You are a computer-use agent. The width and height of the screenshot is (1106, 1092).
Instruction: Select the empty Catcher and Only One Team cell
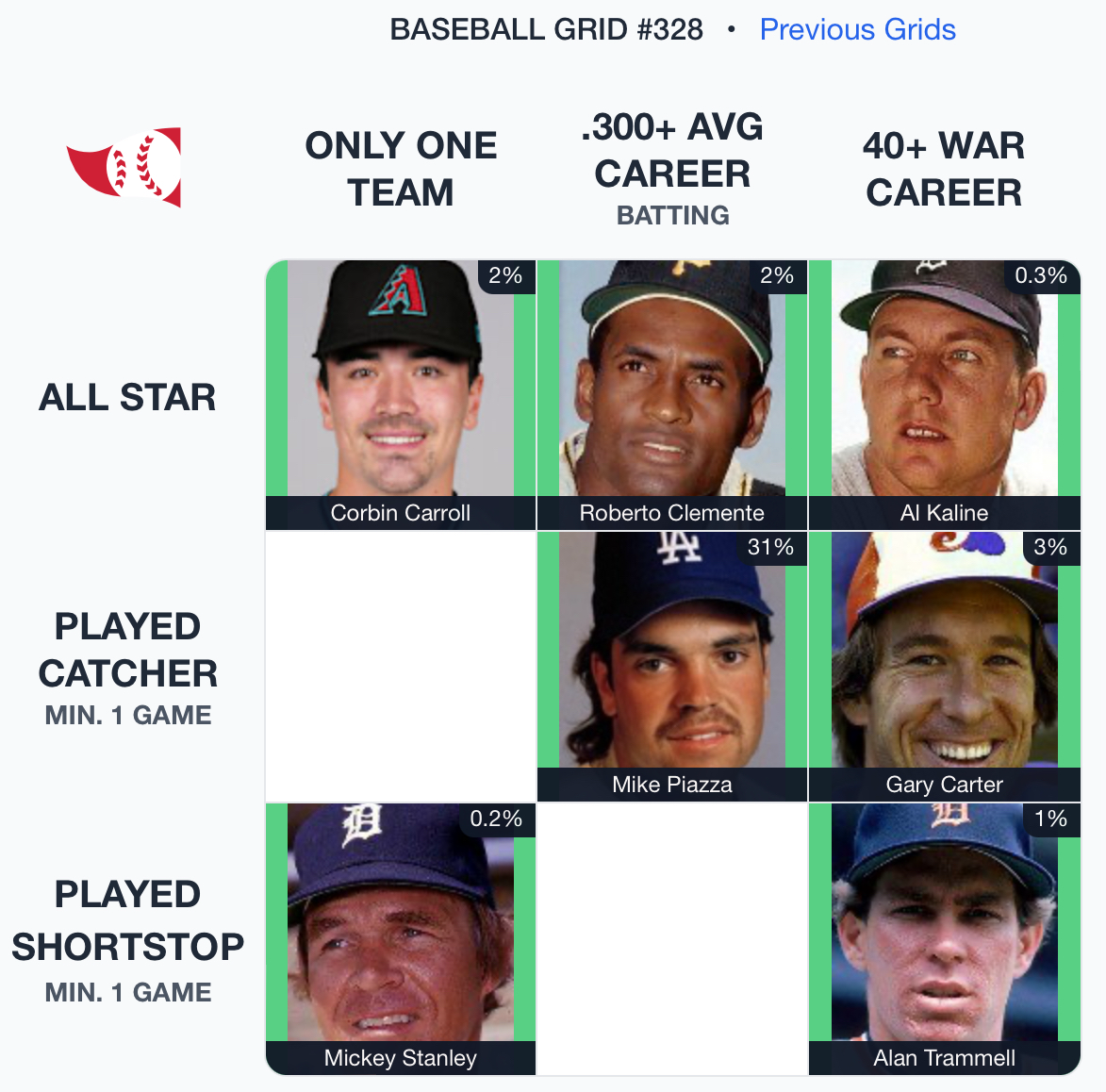tap(401, 666)
